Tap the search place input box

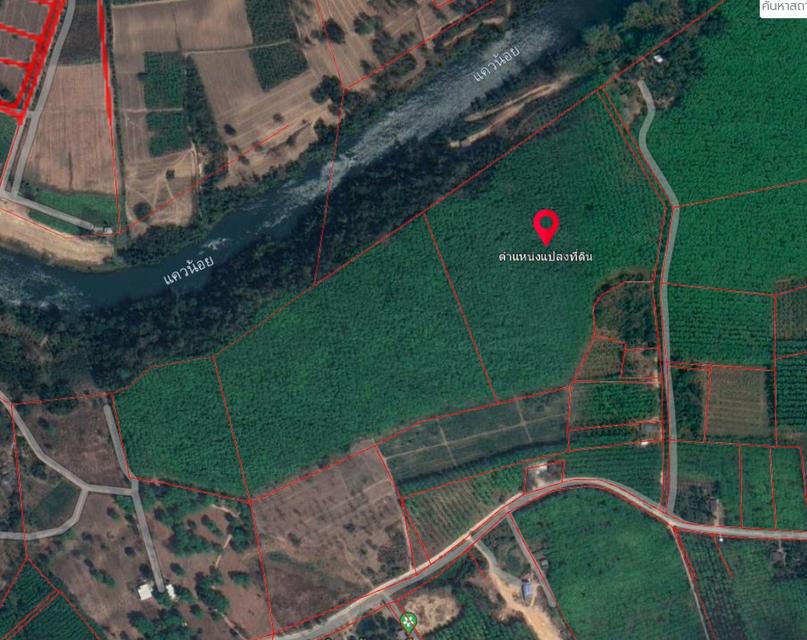781,8
